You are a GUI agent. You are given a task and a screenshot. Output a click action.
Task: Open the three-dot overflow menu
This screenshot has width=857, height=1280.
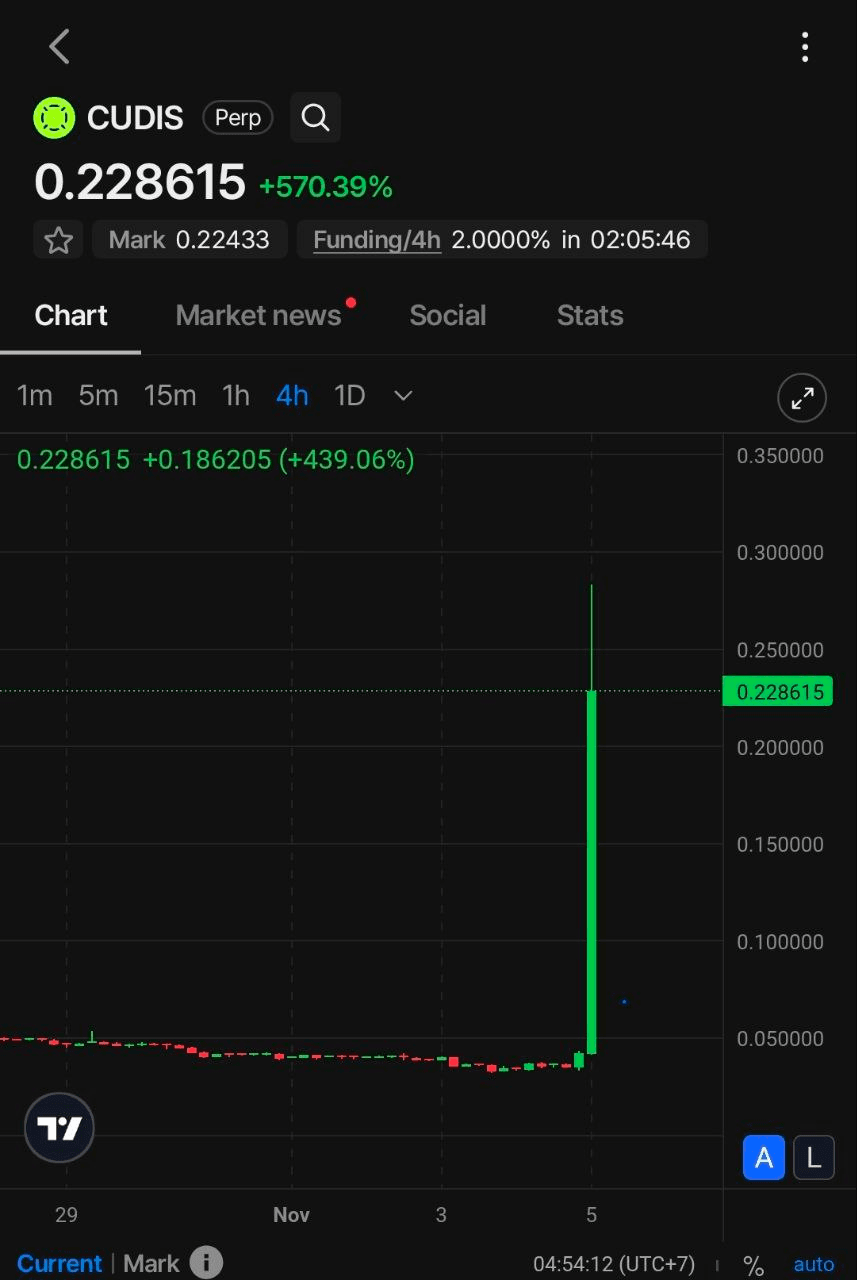tap(805, 46)
